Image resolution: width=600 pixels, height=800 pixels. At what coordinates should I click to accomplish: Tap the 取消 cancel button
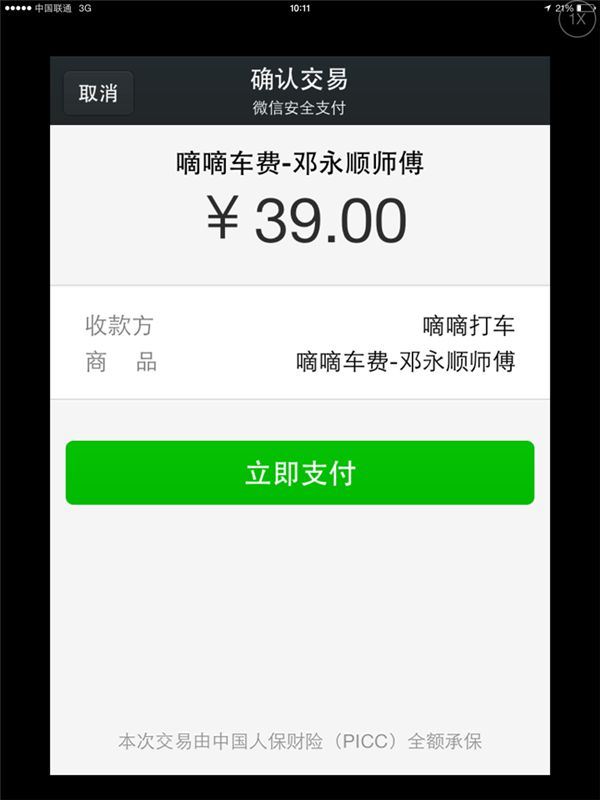pos(98,93)
